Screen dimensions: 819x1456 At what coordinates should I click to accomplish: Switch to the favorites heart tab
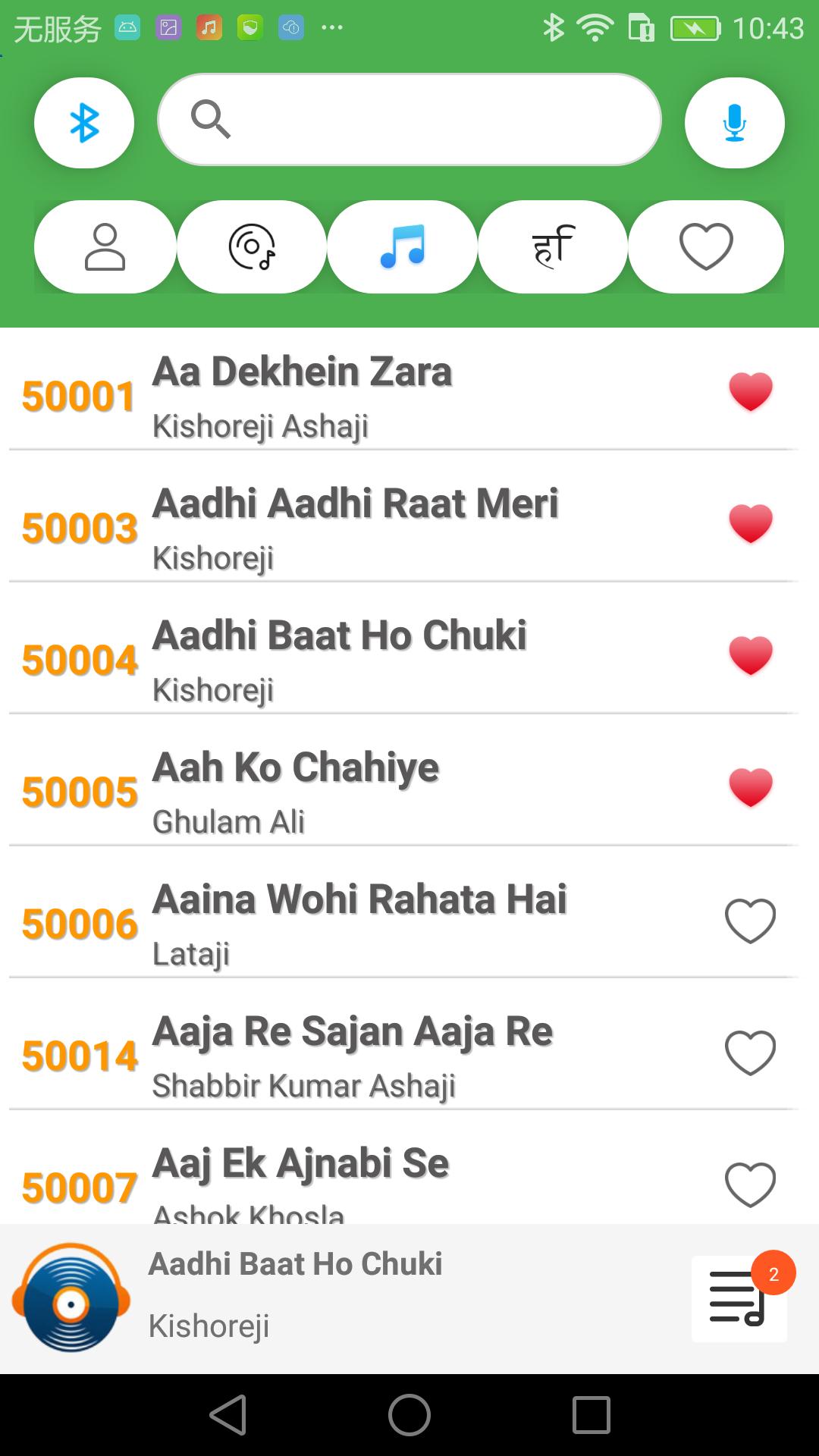point(706,246)
